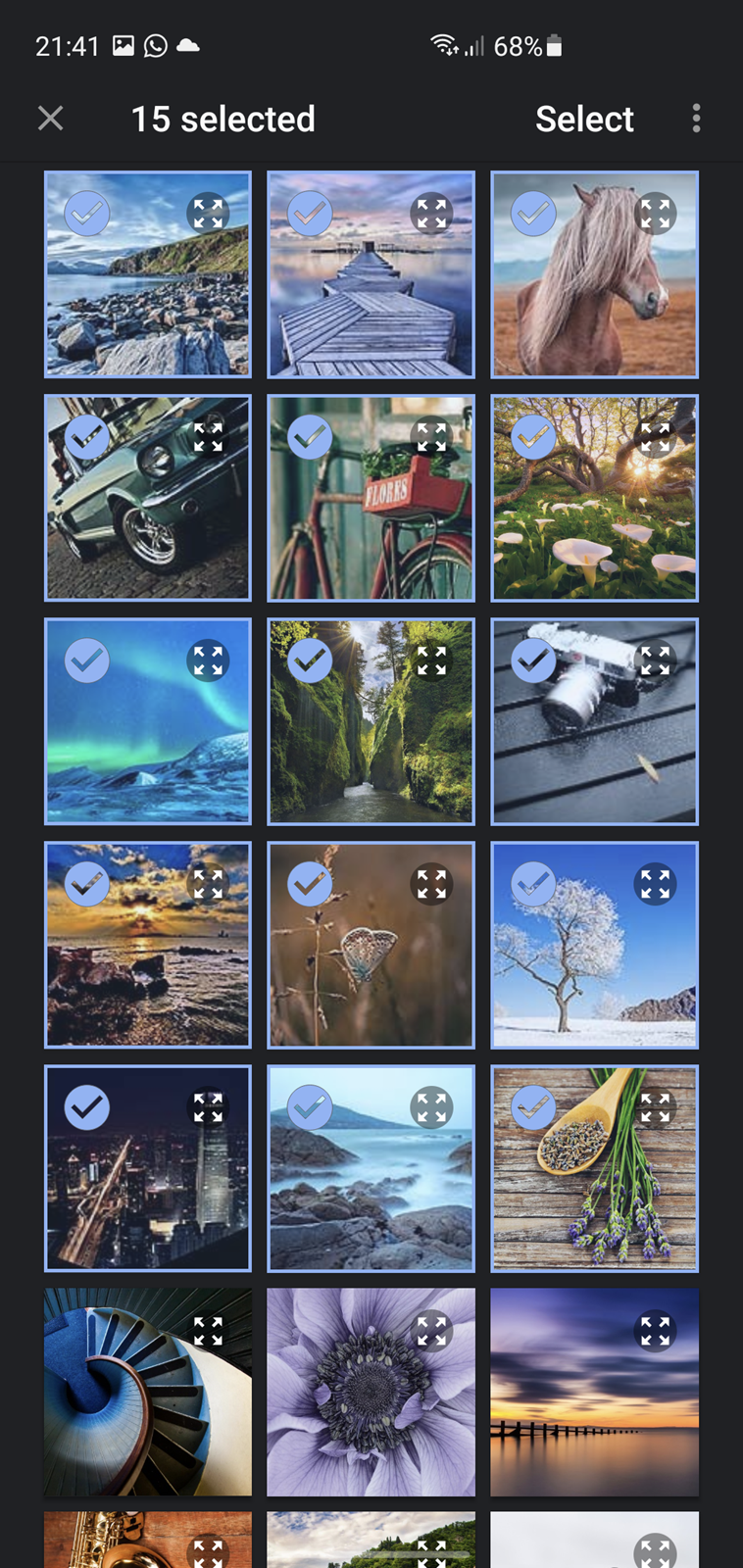Viewport: 743px width, 1568px height.
Task: Expand the northern lights photo
Action: 208,661
